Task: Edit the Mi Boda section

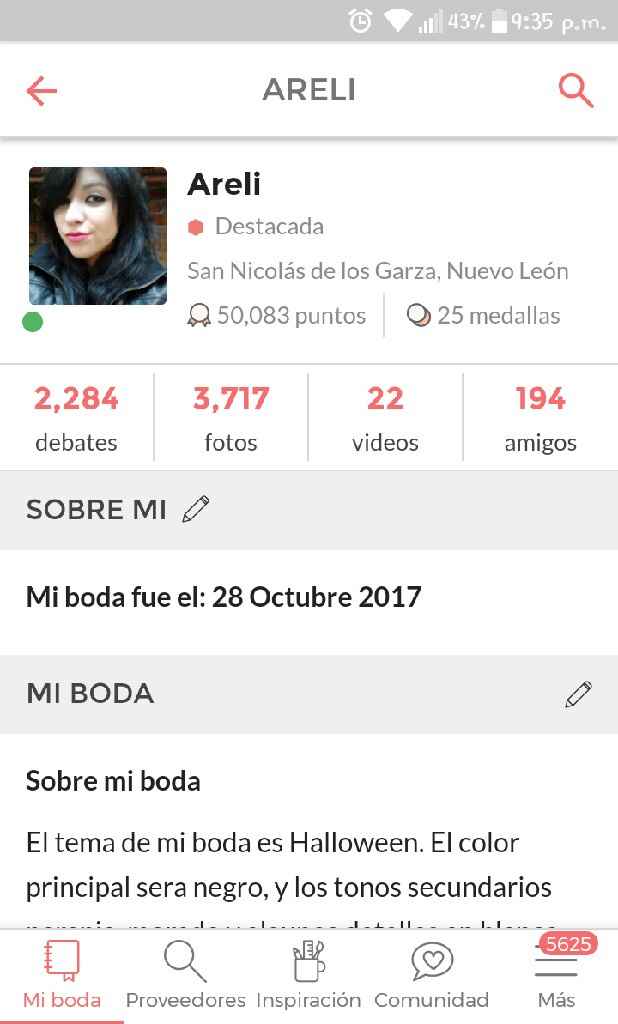Action: (578, 694)
